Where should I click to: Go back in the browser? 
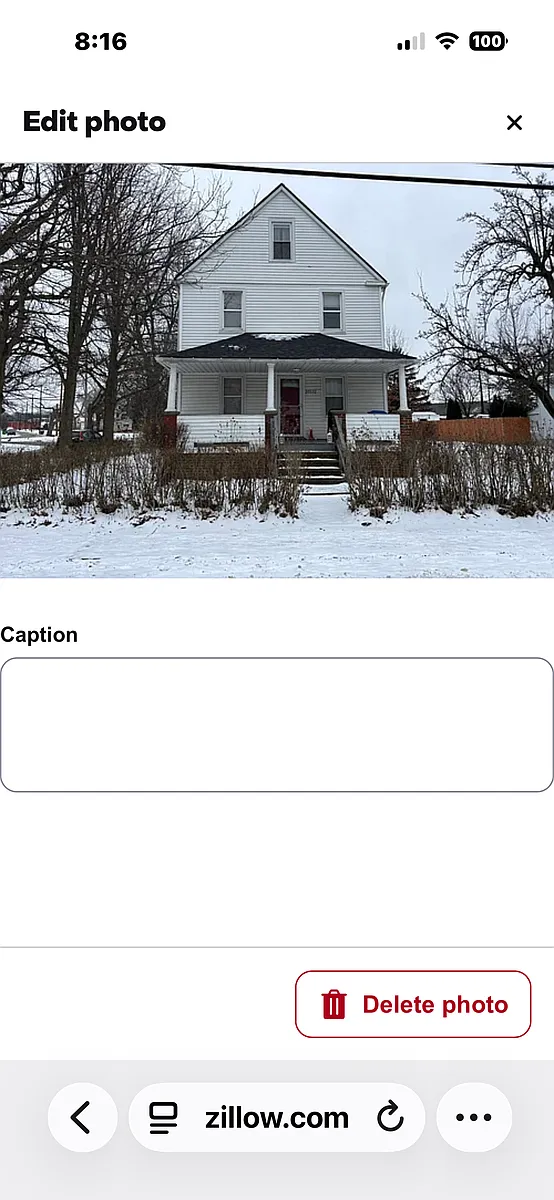82,1117
